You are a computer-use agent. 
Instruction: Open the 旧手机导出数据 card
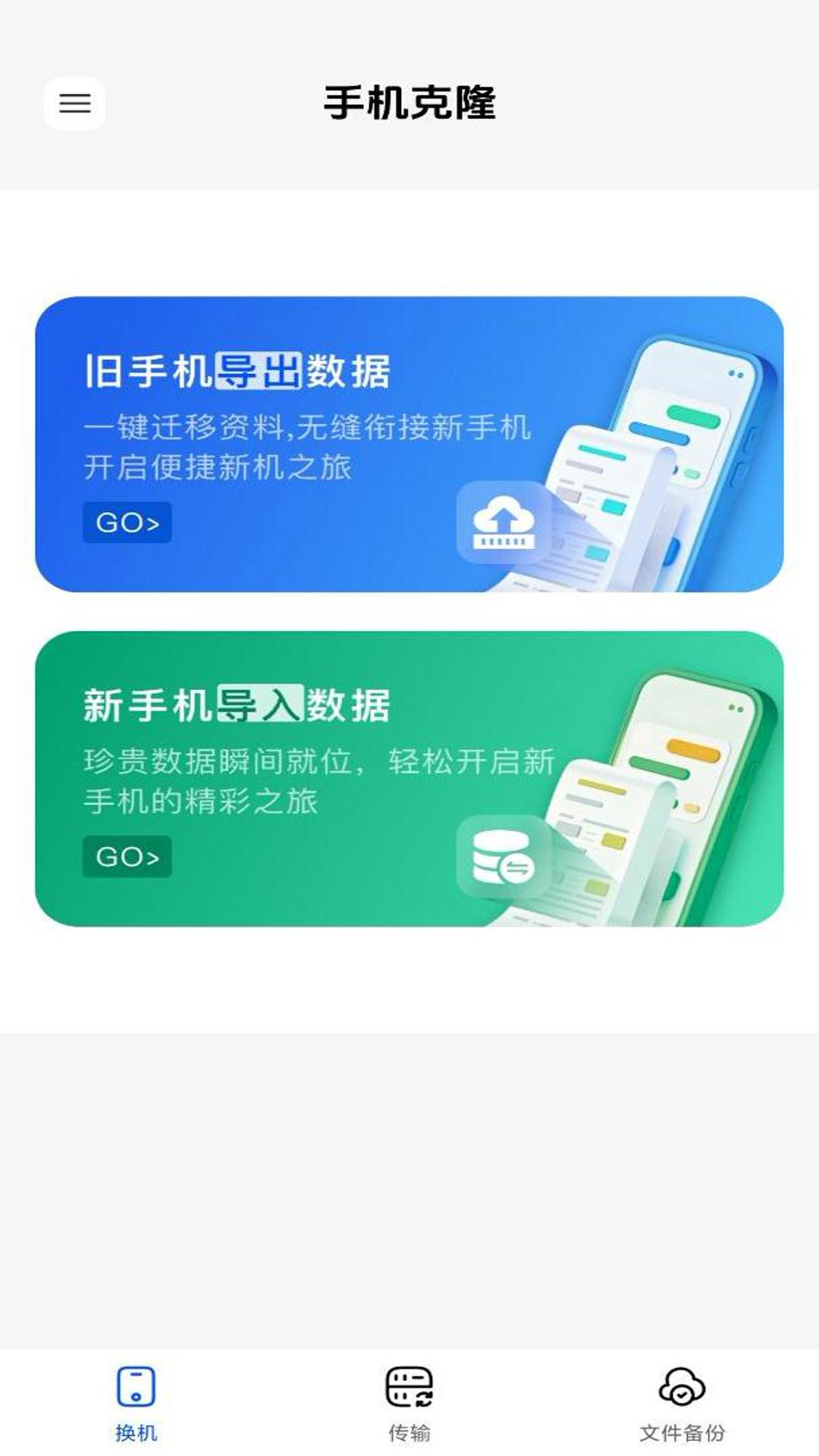coord(409,444)
